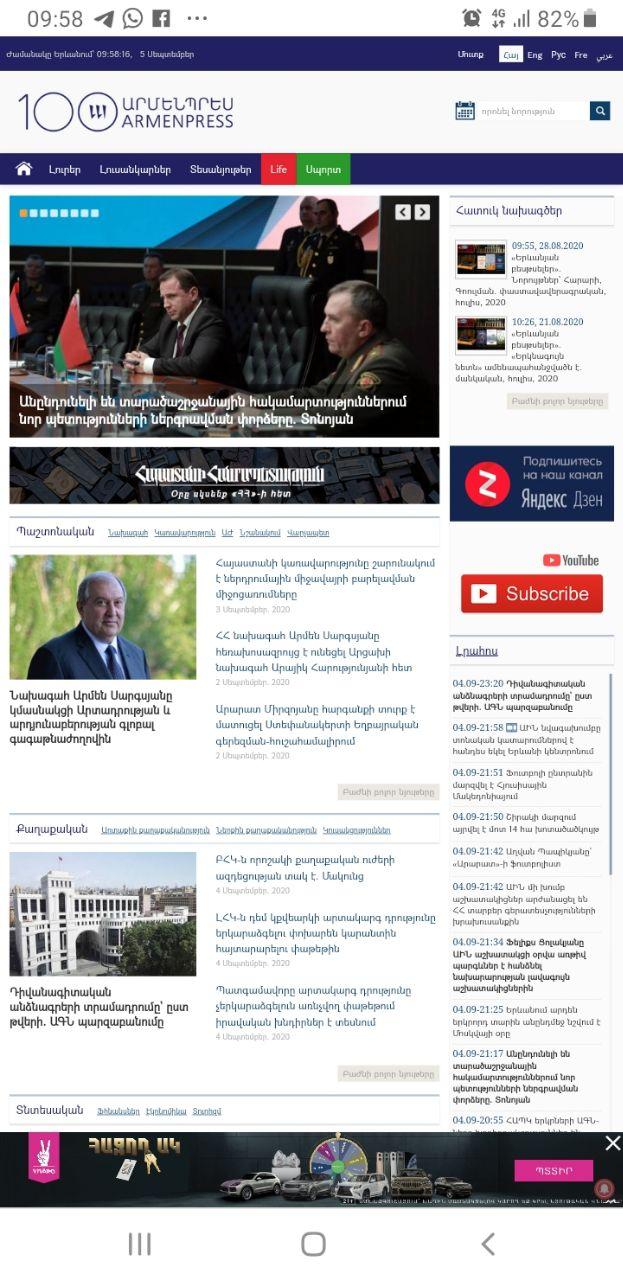Go to the home page icon
Image resolution: width=623 pixels, height=1280 pixels.
click(24, 169)
